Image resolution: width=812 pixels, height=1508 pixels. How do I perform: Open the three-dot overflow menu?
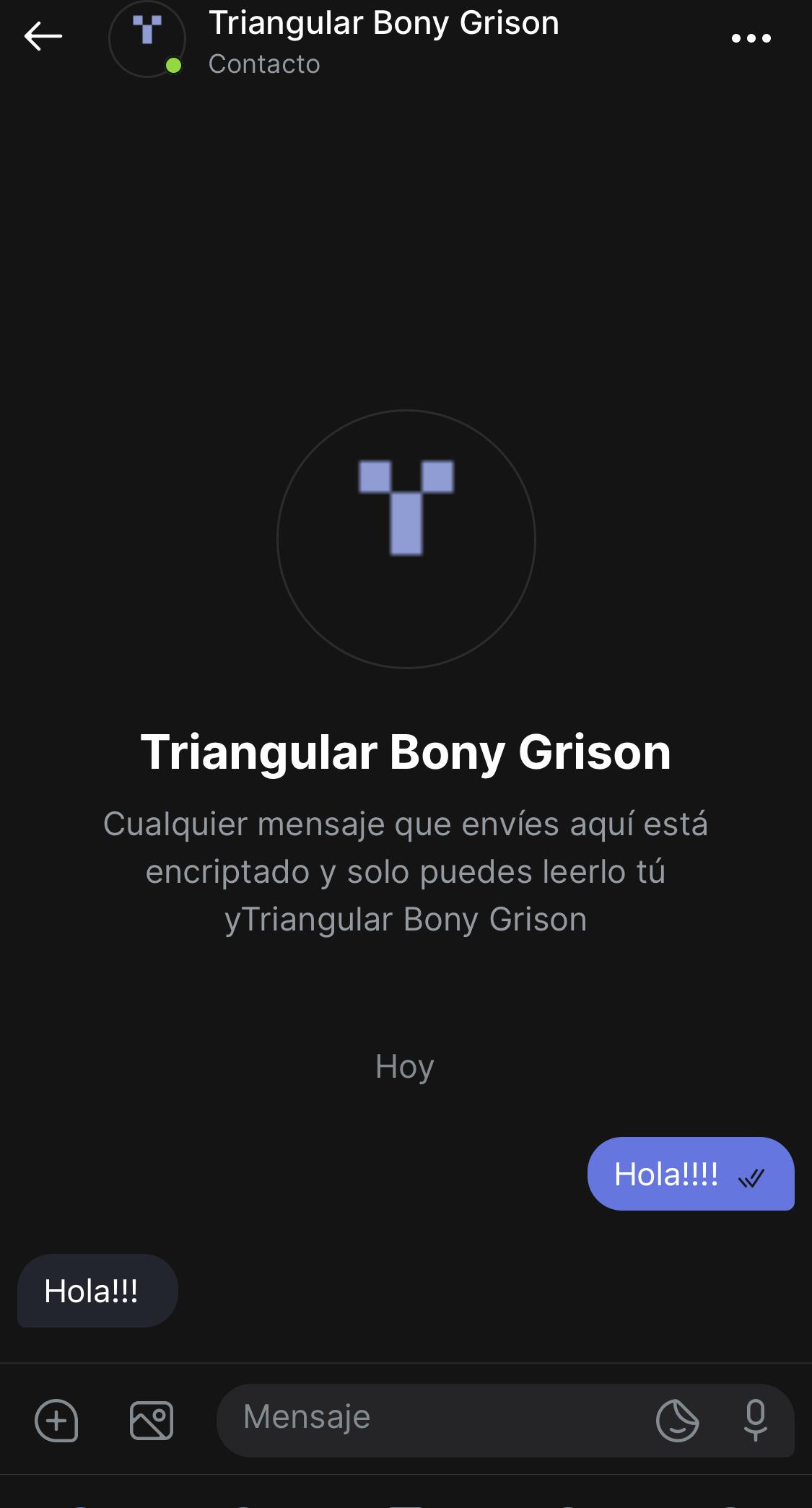tap(751, 38)
